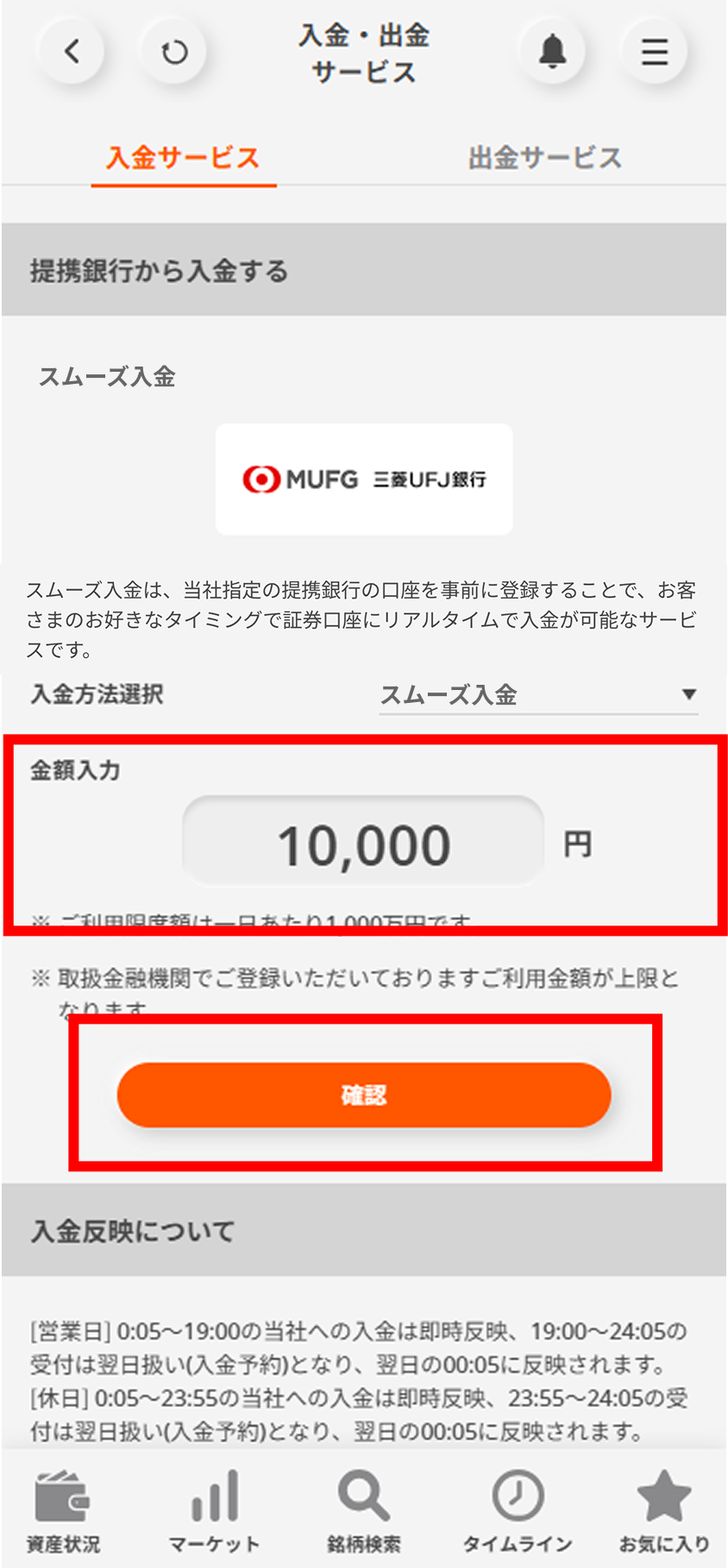
Task: Expand the 入金方法選択 dropdown
Action: 538,694
